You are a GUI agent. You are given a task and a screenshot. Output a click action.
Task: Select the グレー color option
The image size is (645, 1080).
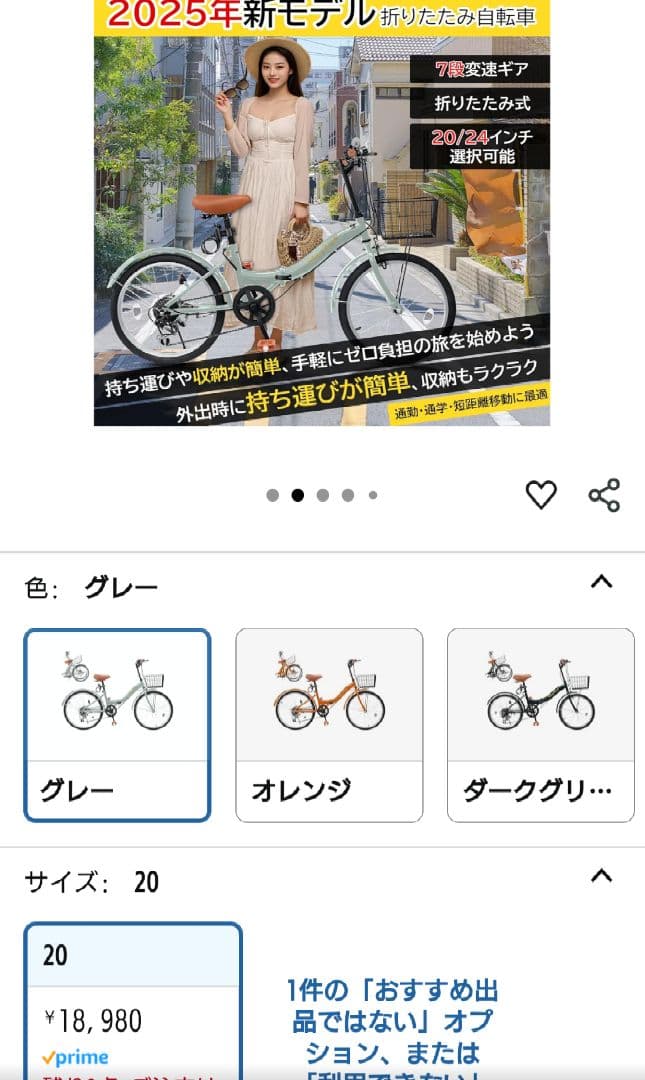[118, 724]
